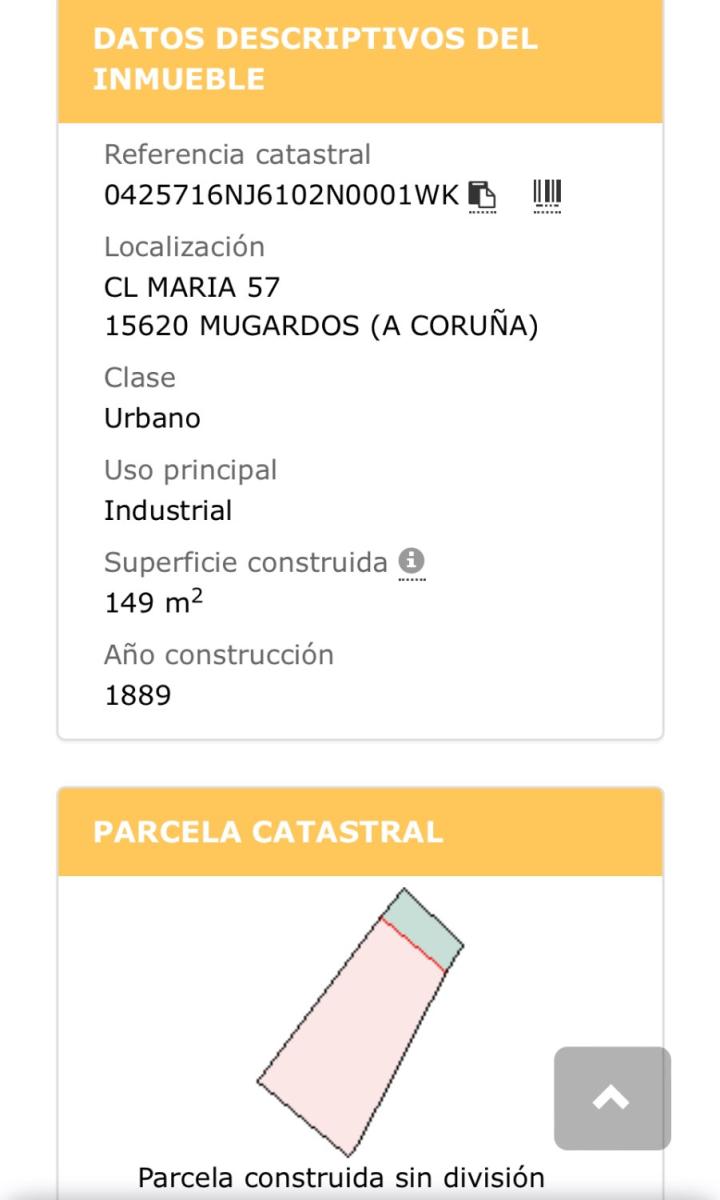Jump back to top with arrow button
This screenshot has width=720, height=1200.
point(612,1098)
